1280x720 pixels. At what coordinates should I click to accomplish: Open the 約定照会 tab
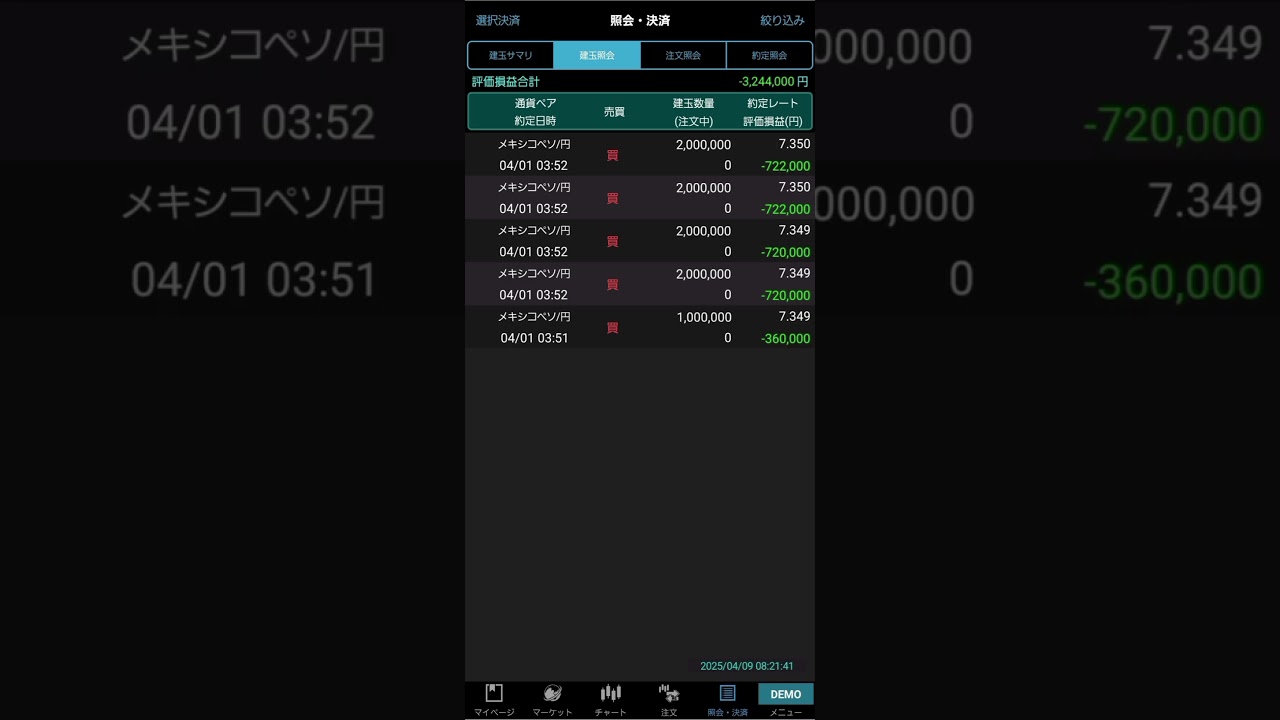769,55
